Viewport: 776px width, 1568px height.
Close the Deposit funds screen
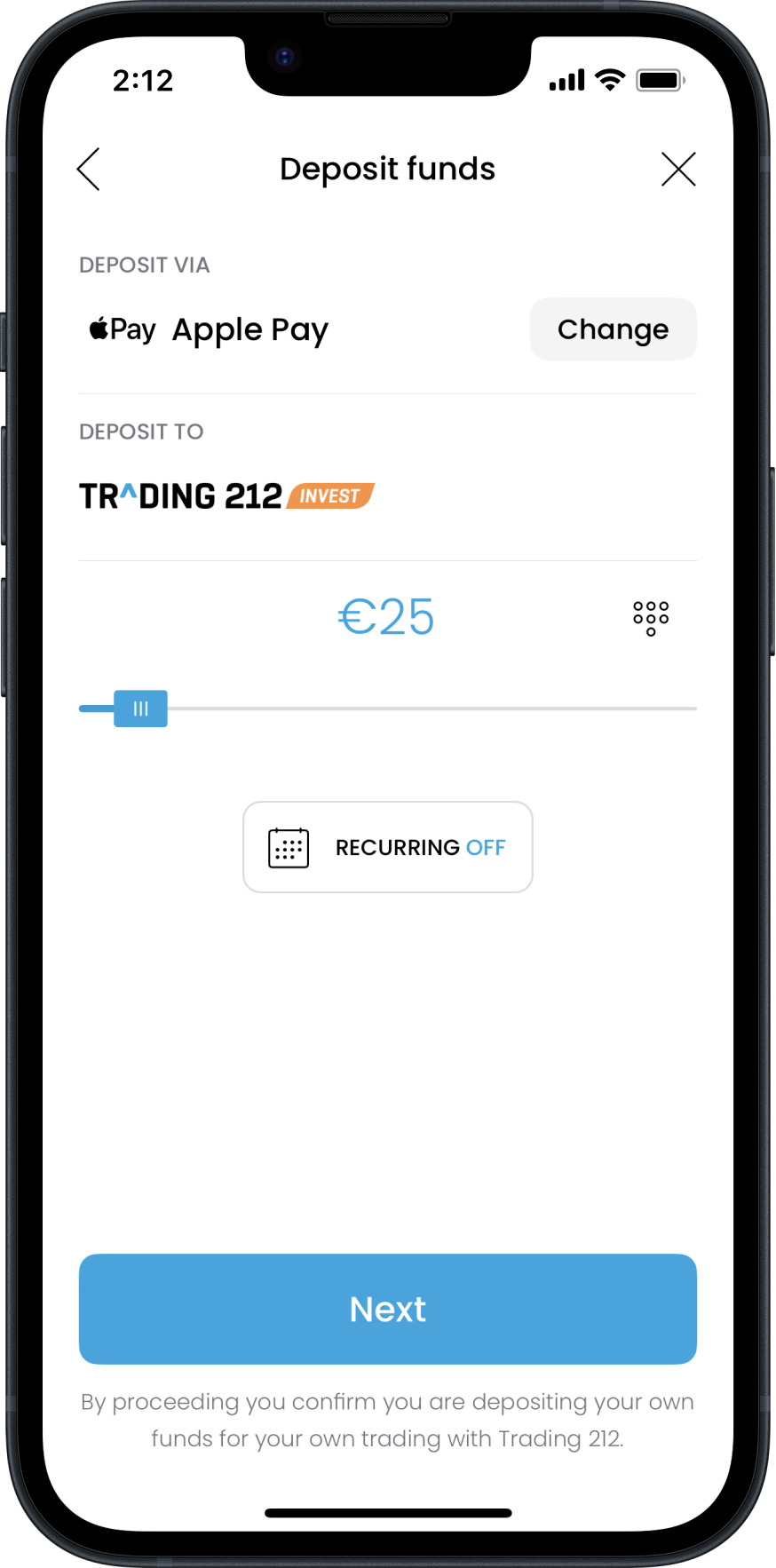coord(678,169)
